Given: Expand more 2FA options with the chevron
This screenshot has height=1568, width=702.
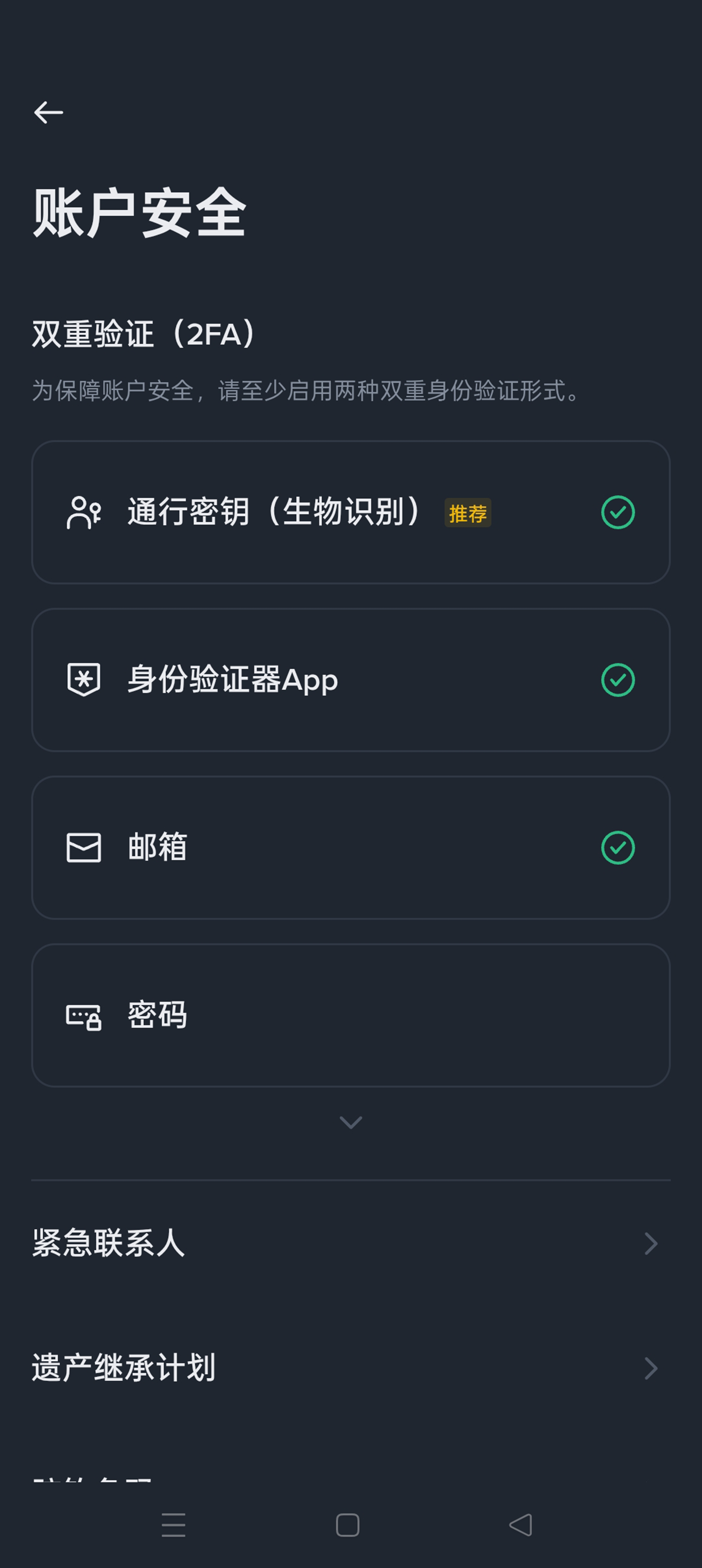Looking at the screenshot, I should click(x=351, y=1122).
